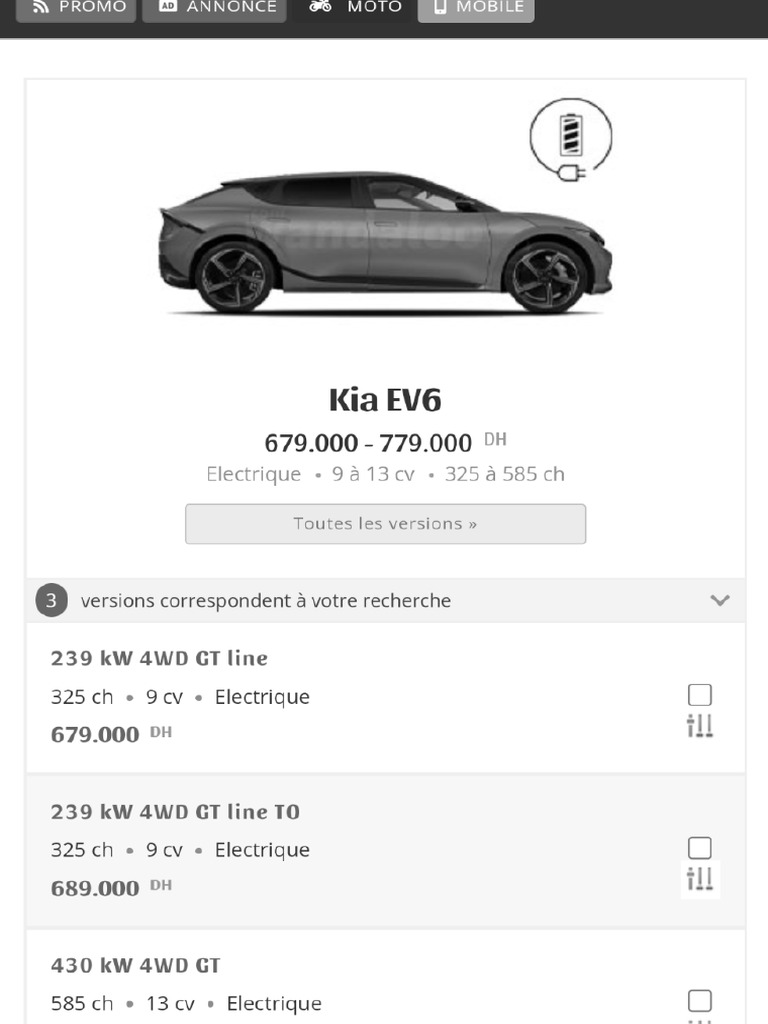Screen dimensions: 768x1024
Task: Open the MOBILE section
Action: tap(476, 8)
